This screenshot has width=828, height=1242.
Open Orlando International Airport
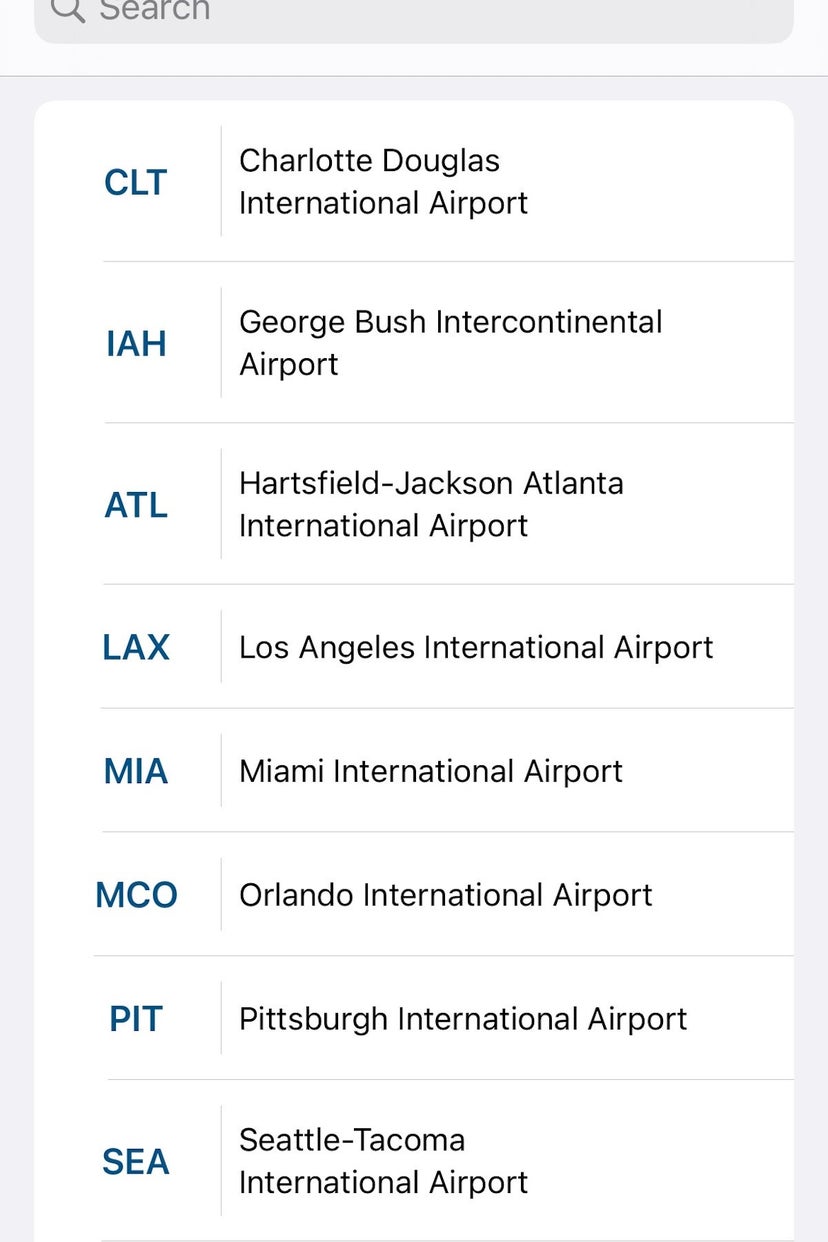tap(446, 895)
